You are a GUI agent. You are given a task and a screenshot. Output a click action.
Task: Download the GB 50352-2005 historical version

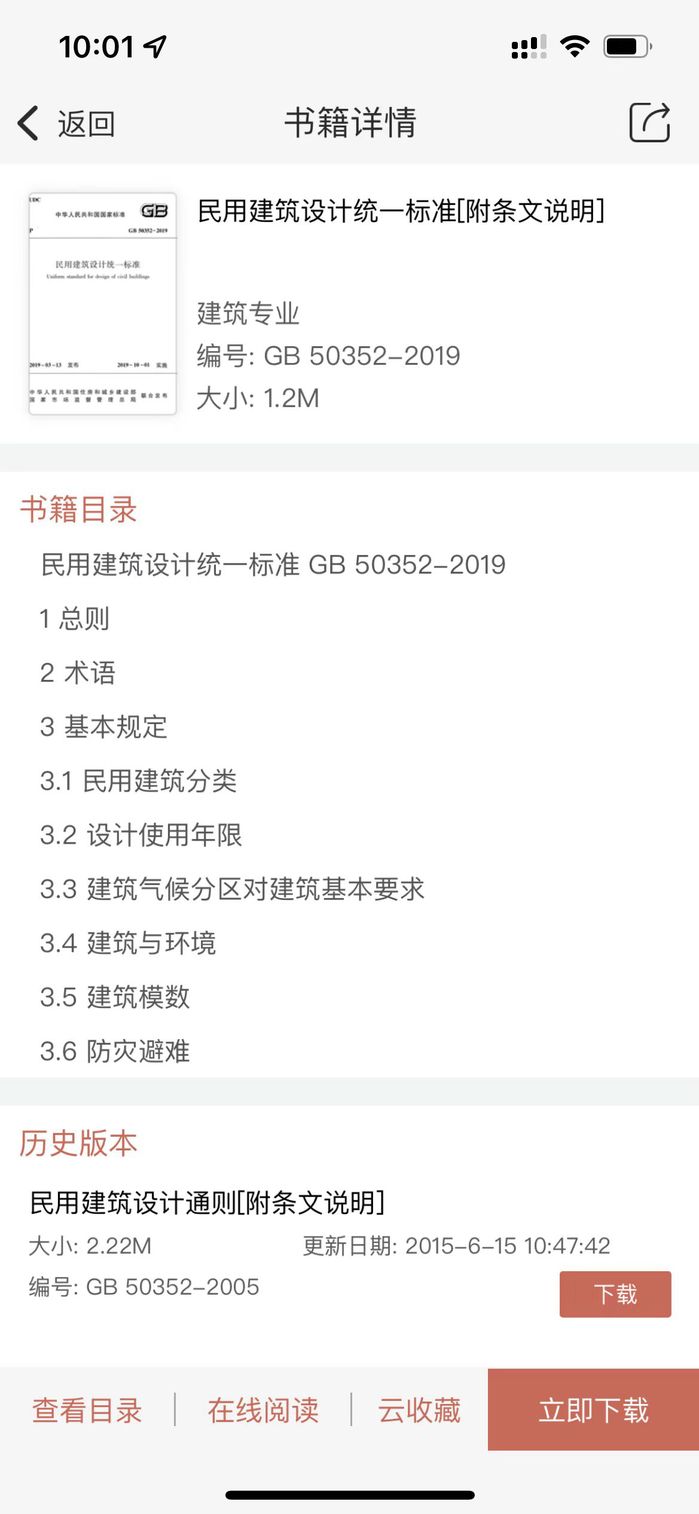pyautogui.click(x=614, y=1294)
